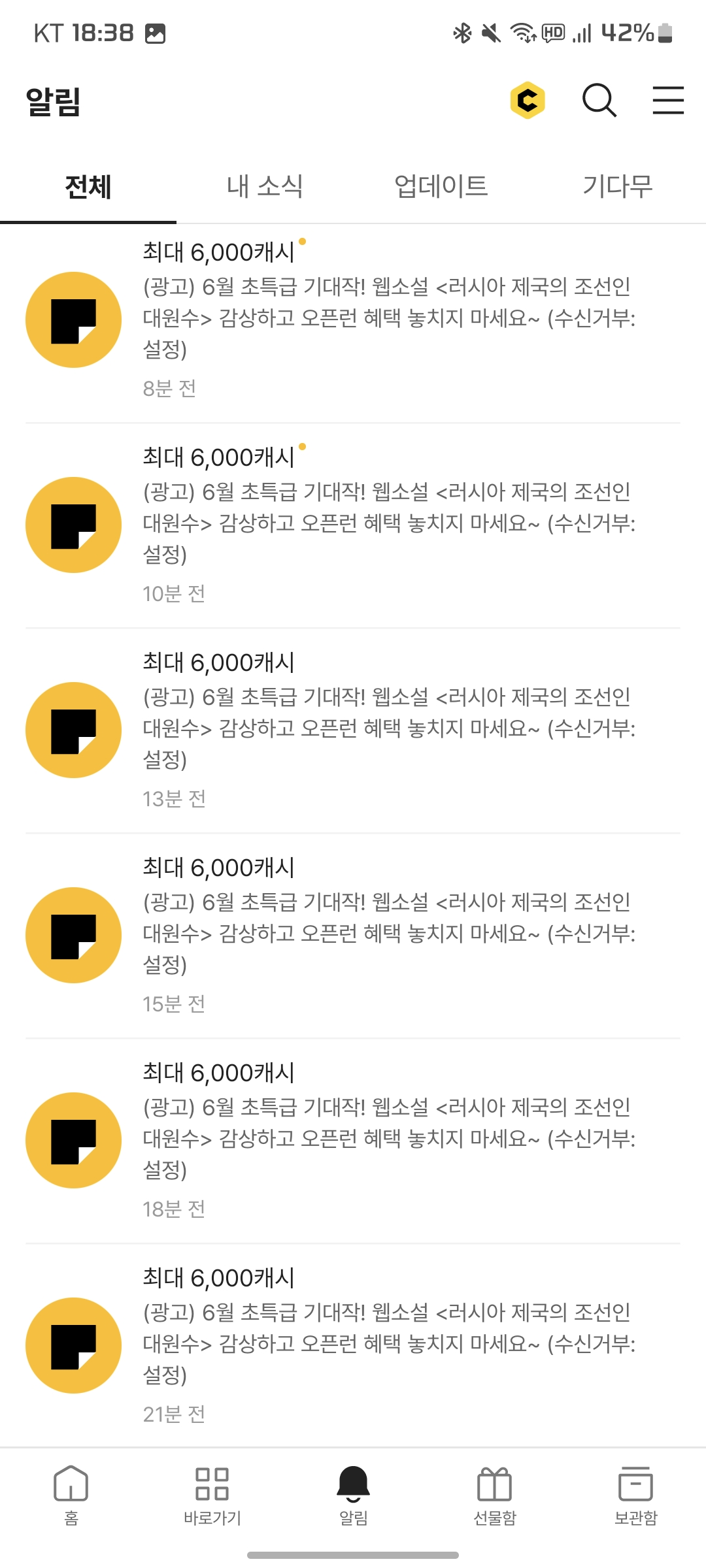The height and width of the screenshot is (1568, 706).
Task: Open the notification from 18분 전
Action: (x=353, y=1141)
